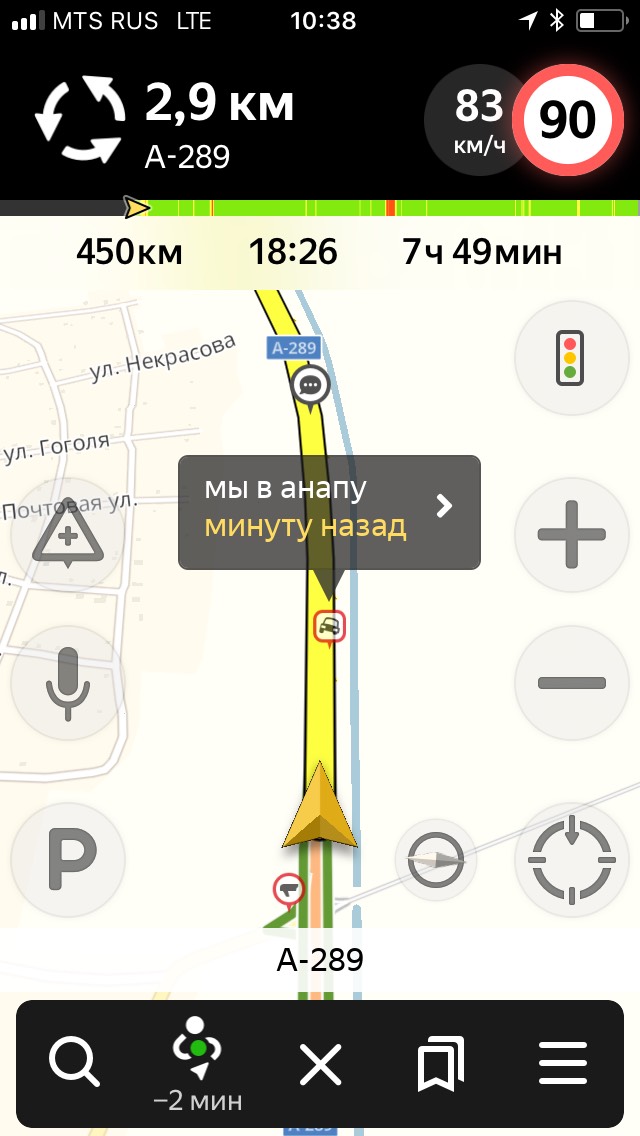Zoom out with the minus button
Image resolution: width=640 pixels, height=1136 pixels.
click(x=571, y=682)
